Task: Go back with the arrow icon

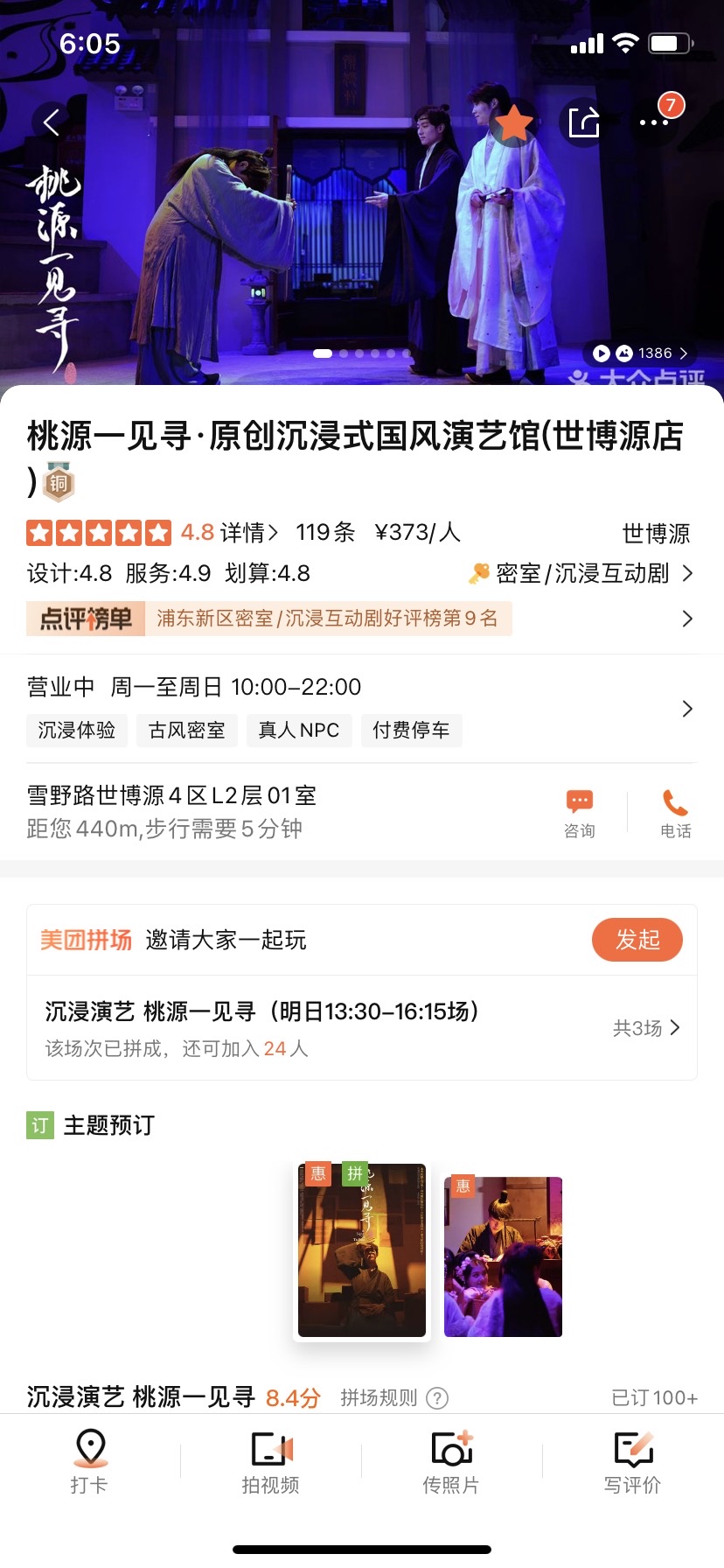Action: pos(52,122)
